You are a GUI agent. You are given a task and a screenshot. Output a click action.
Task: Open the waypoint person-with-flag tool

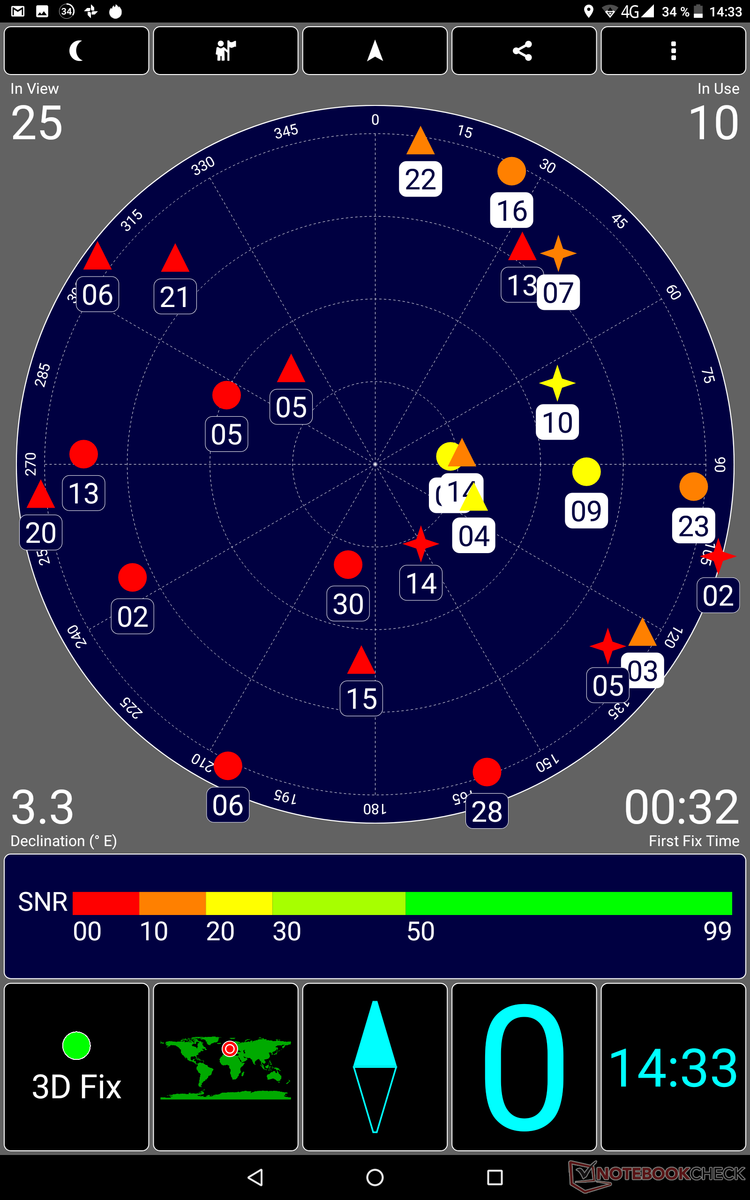[x=225, y=51]
